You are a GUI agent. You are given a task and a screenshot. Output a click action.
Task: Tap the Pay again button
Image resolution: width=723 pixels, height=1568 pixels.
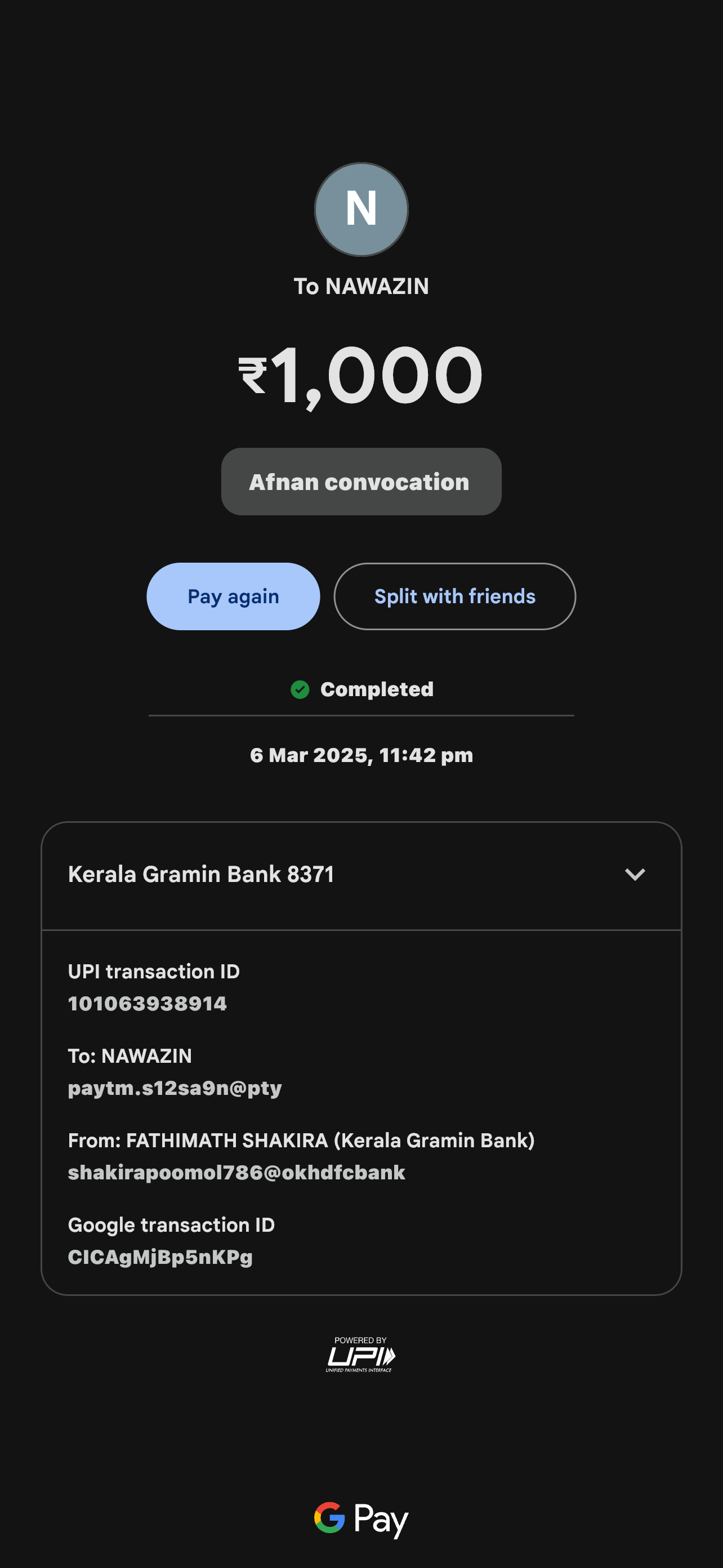[x=233, y=596]
